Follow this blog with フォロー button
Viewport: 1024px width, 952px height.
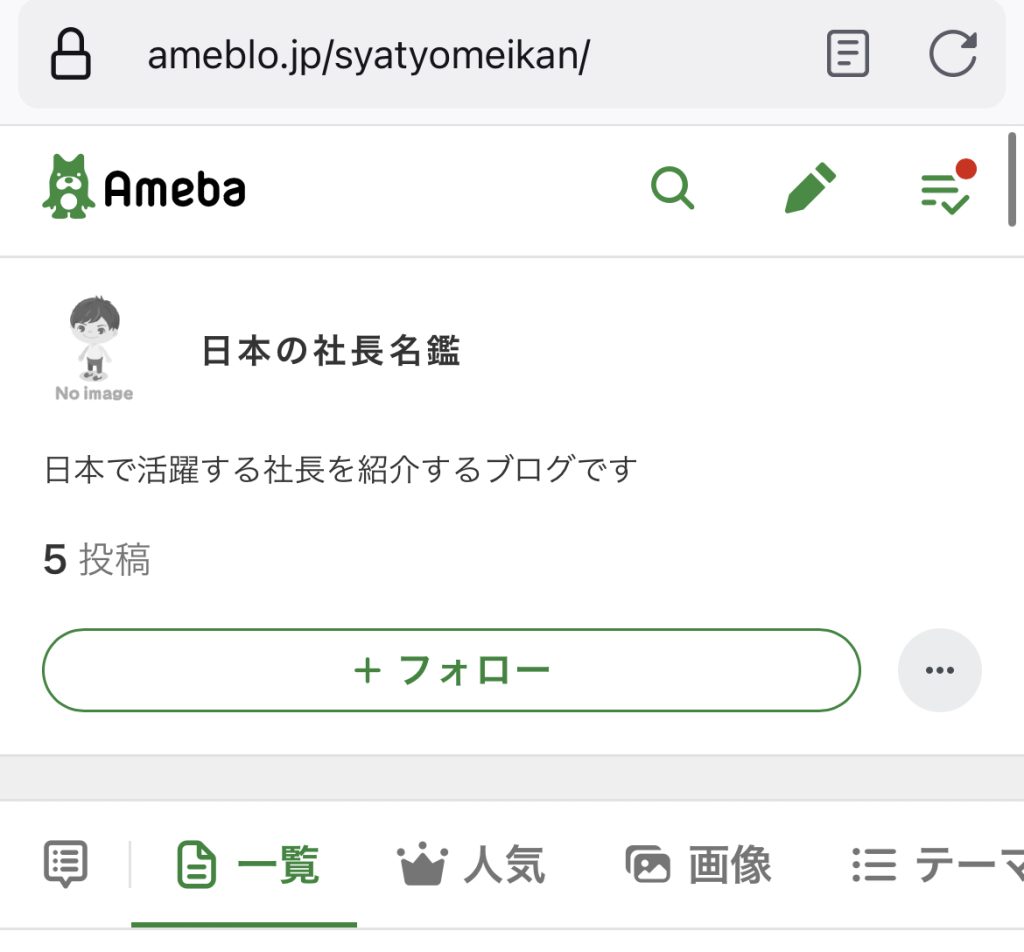451,670
